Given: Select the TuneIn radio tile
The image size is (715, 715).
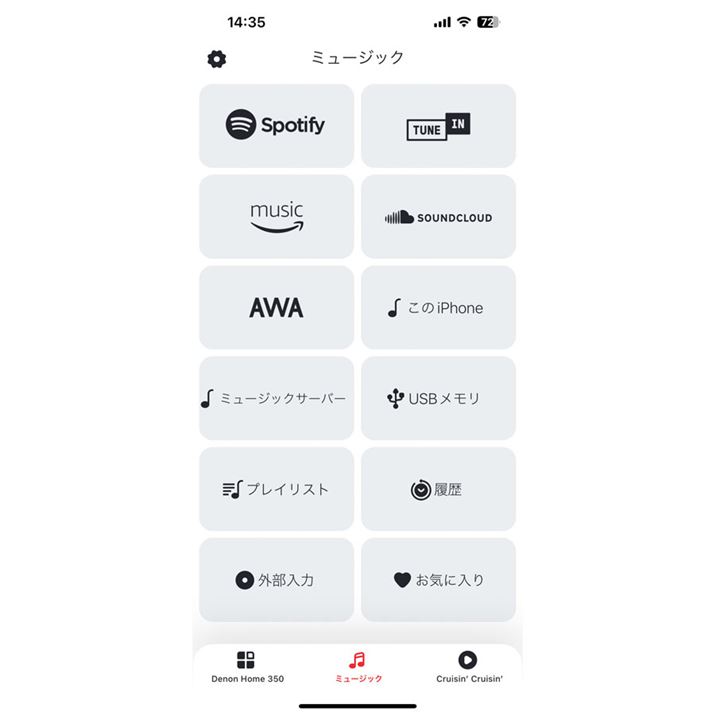Looking at the screenshot, I should click(x=438, y=126).
